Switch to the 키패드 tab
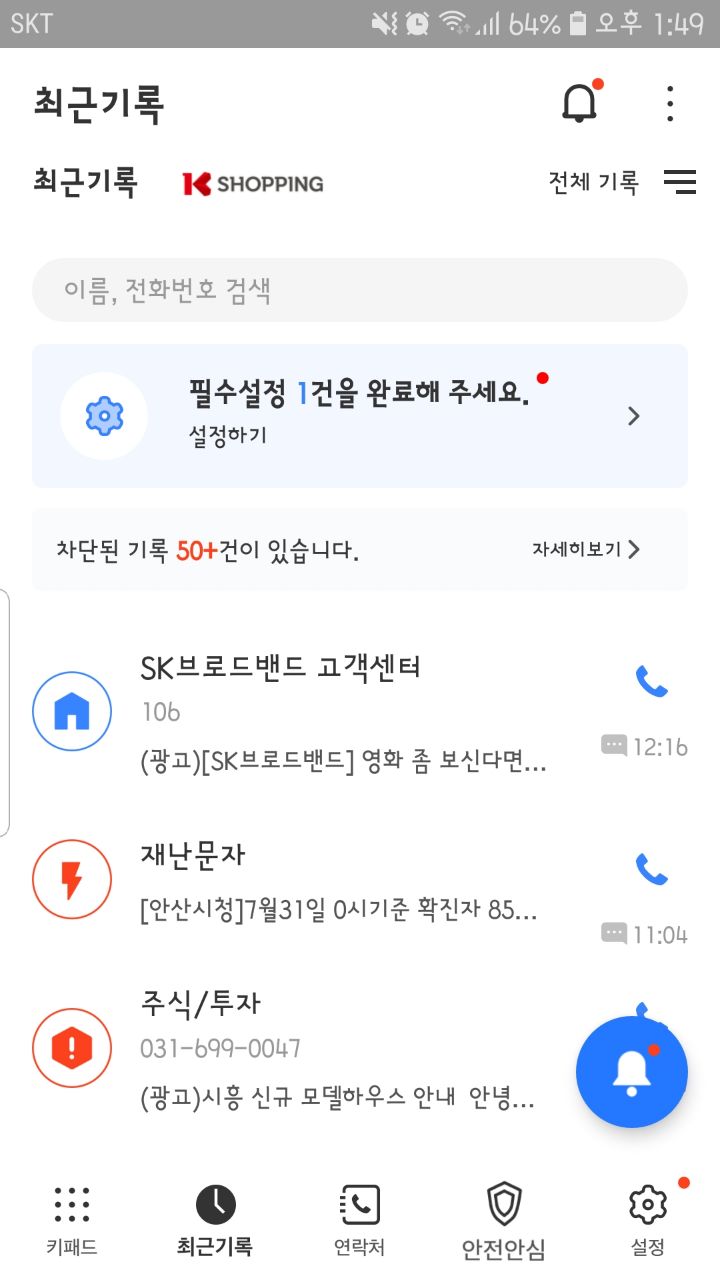Screen dimensions: 720x1280 [x=72, y=1220]
